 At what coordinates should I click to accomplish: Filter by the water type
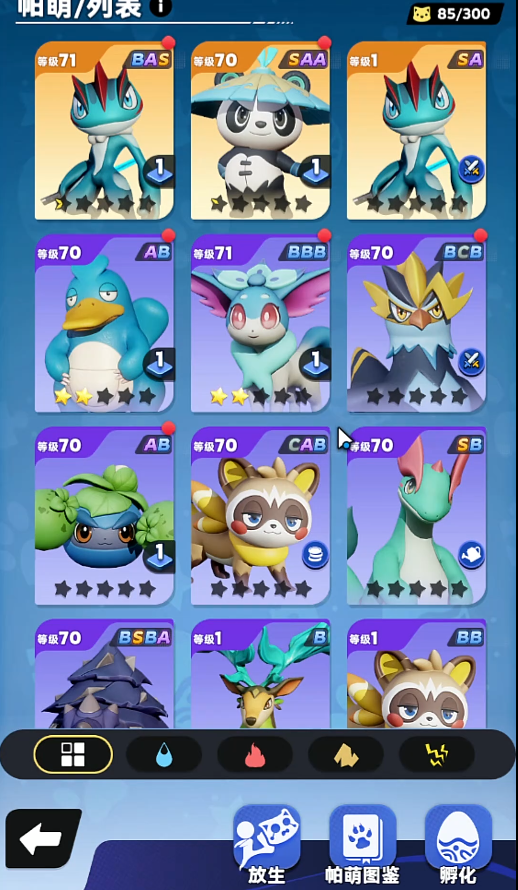[164, 754]
